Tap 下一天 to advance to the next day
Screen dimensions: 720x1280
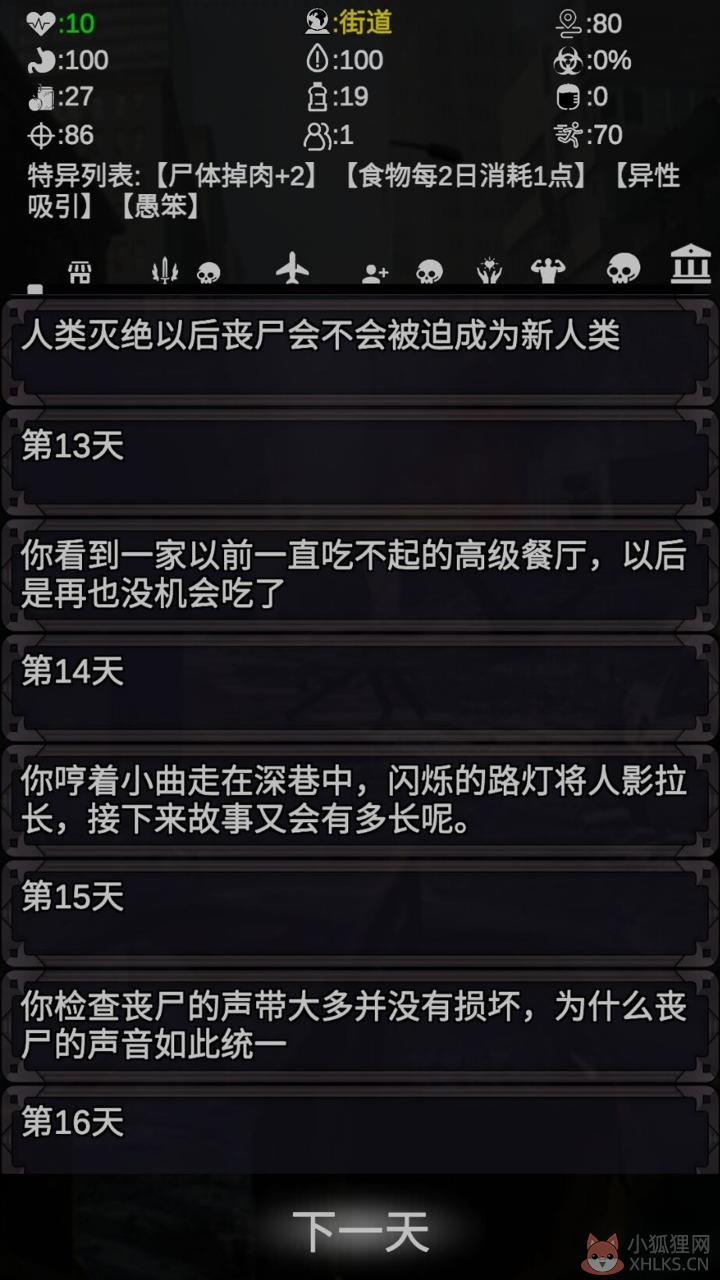[x=361, y=1231]
